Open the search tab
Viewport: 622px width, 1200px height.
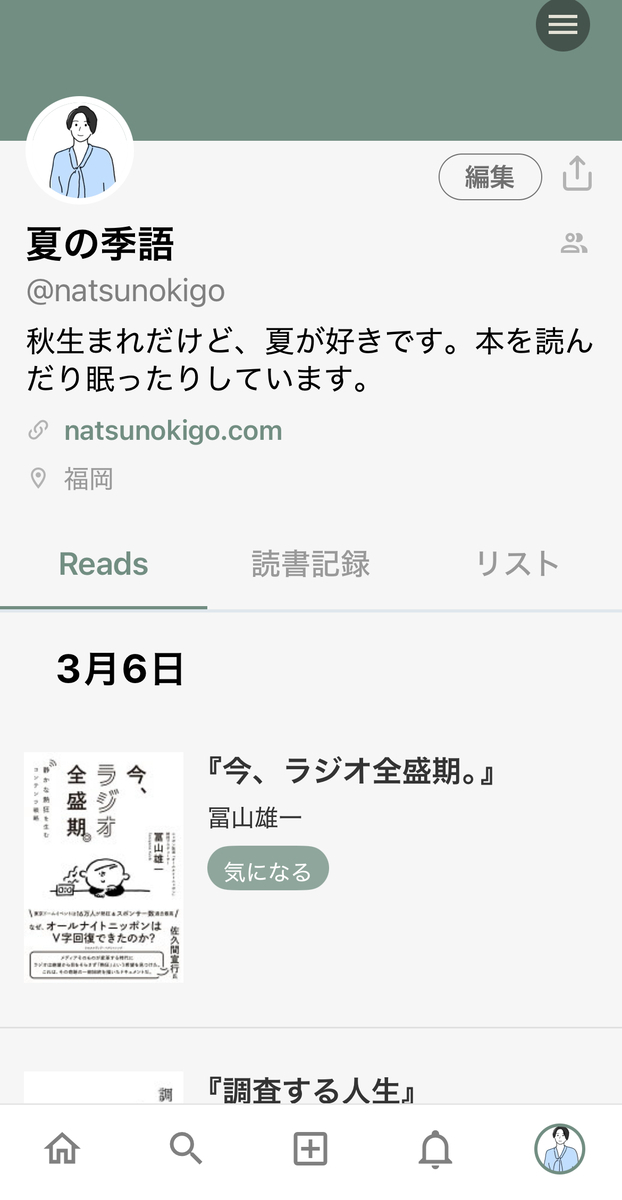coord(186,1150)
